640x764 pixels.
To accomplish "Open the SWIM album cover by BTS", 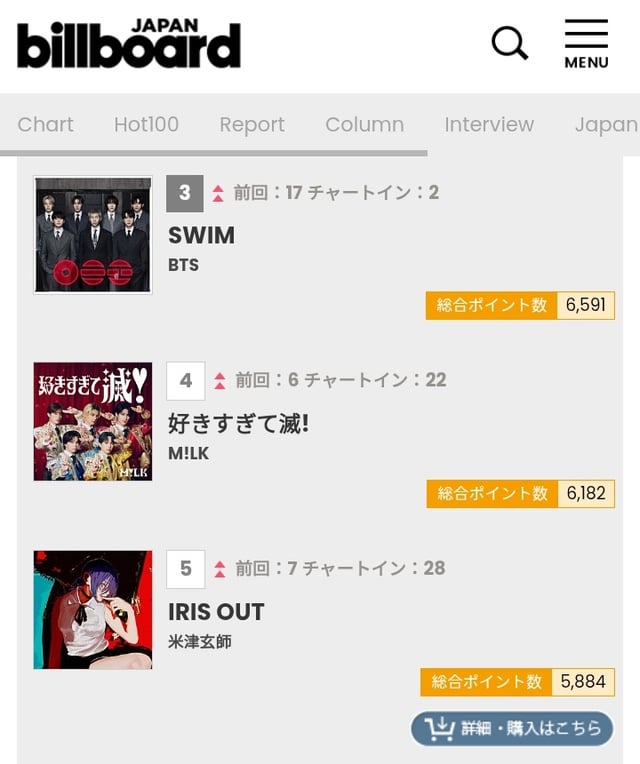I will pos(93,235).
